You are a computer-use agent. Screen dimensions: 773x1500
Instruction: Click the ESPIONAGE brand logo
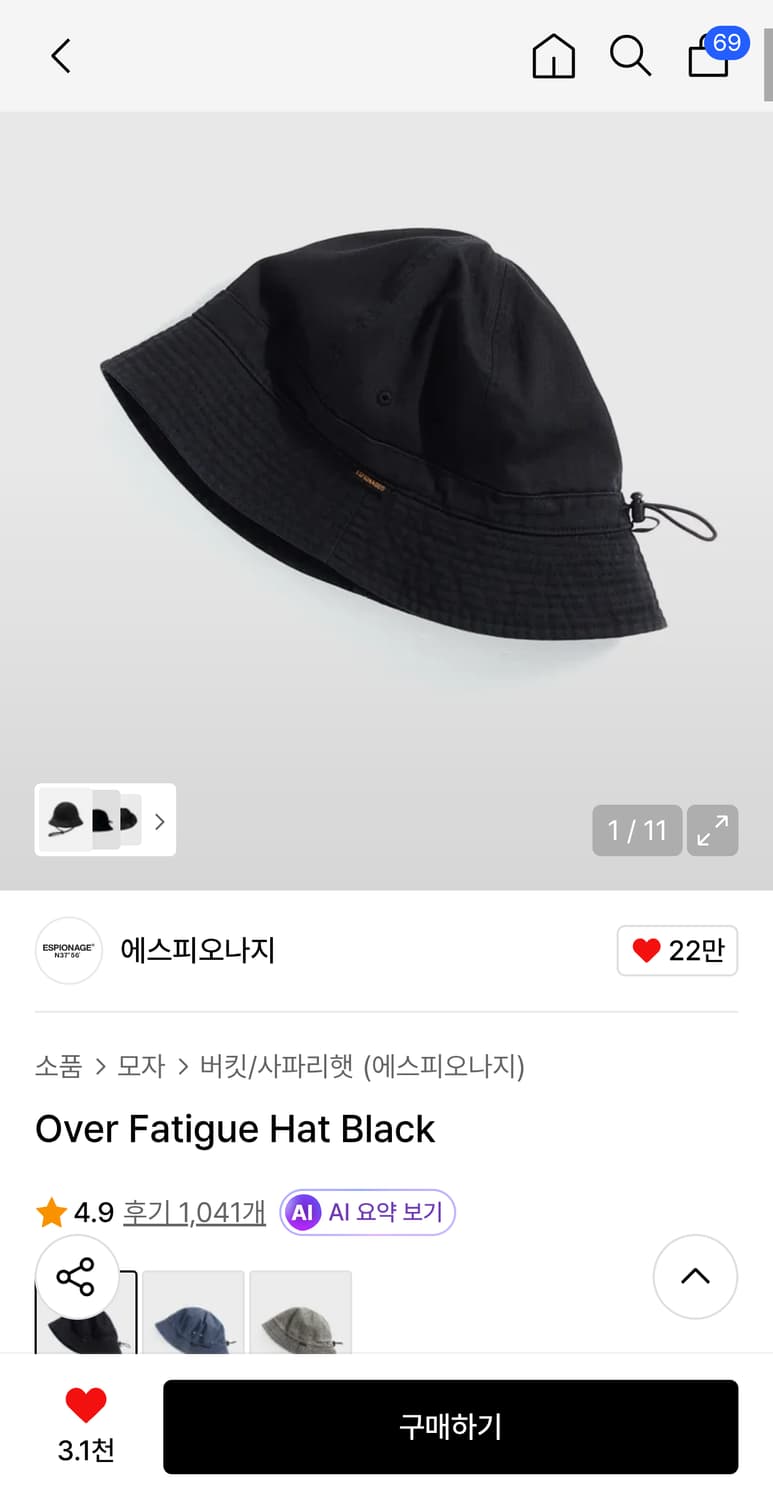68,950
